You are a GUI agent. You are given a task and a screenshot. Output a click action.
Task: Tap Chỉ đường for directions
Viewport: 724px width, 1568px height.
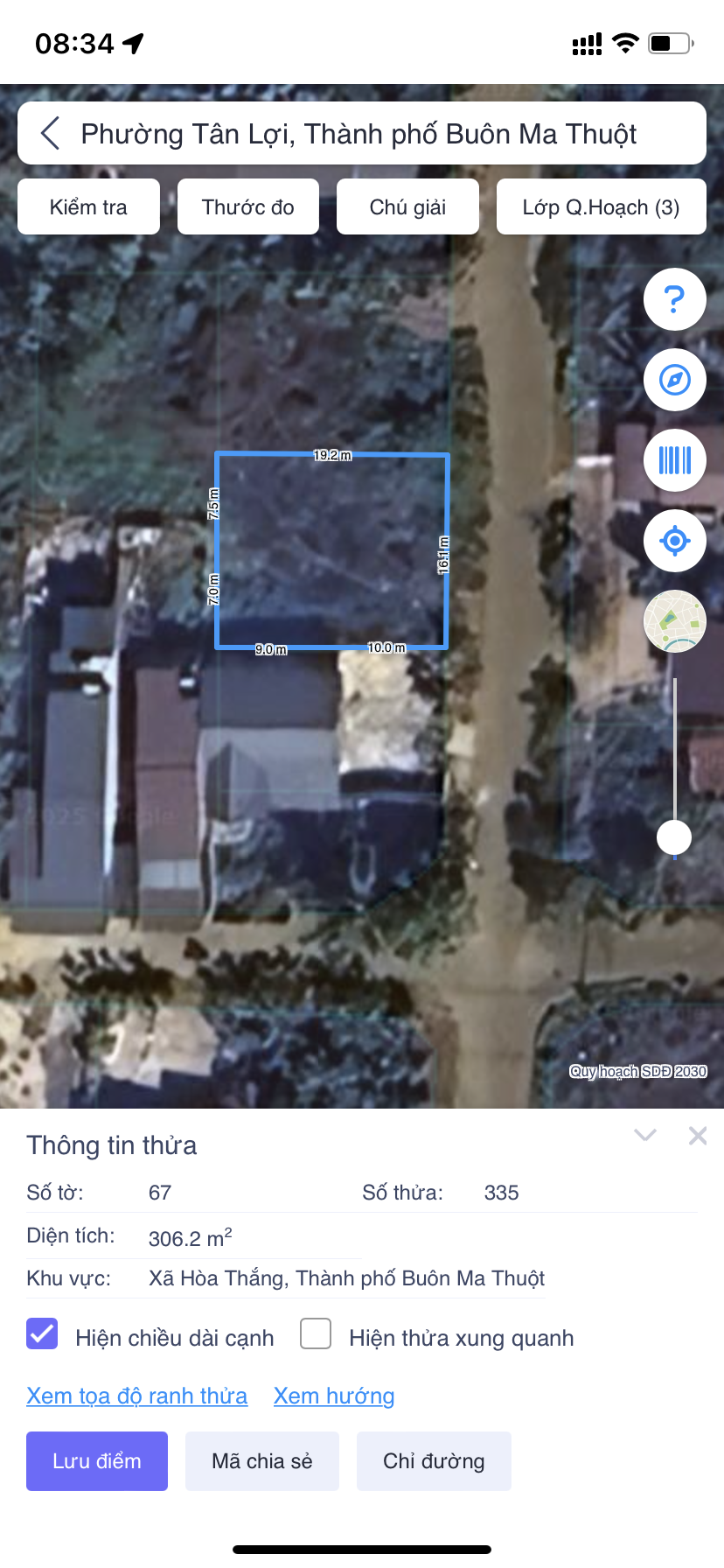point(434,1461)
